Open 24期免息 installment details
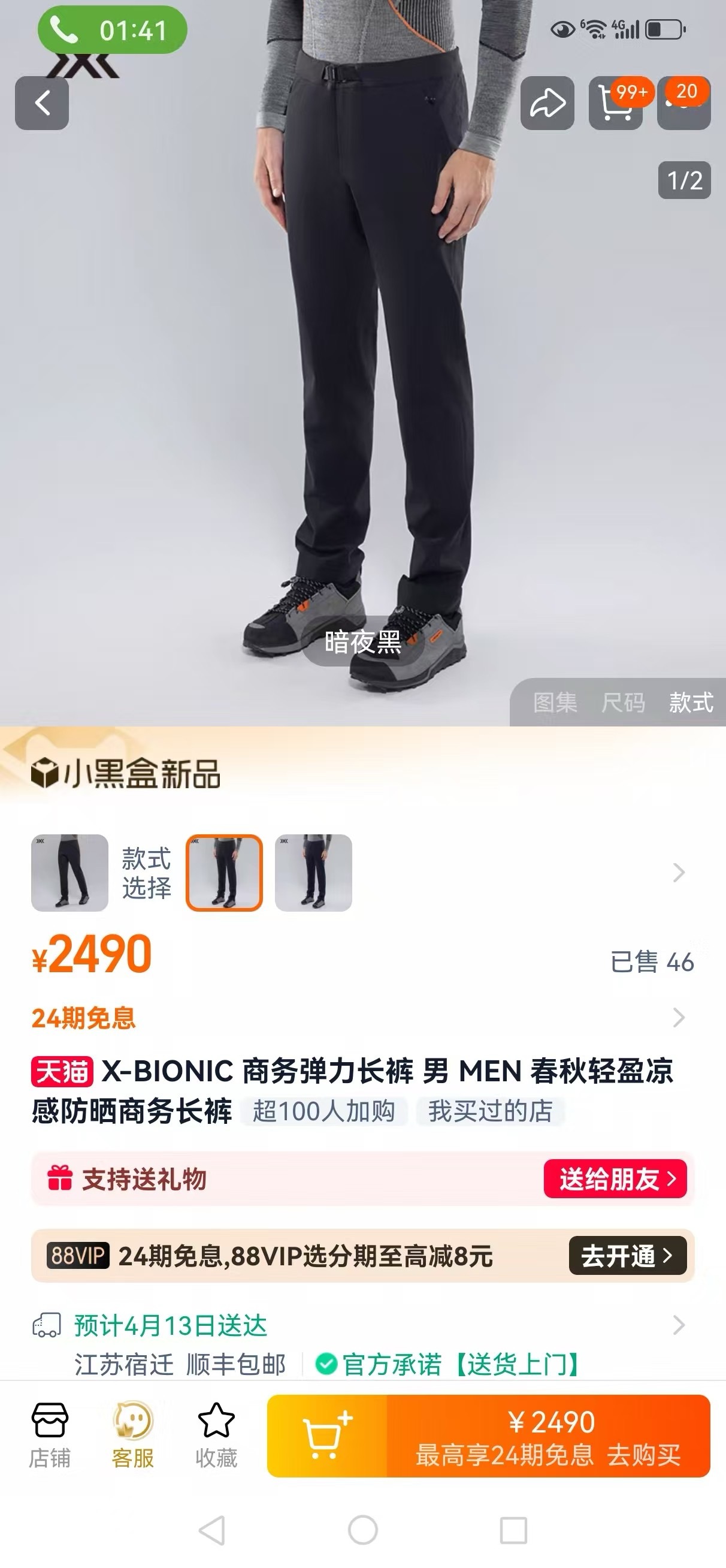The image size is (726, 1568). [84, 1018]
